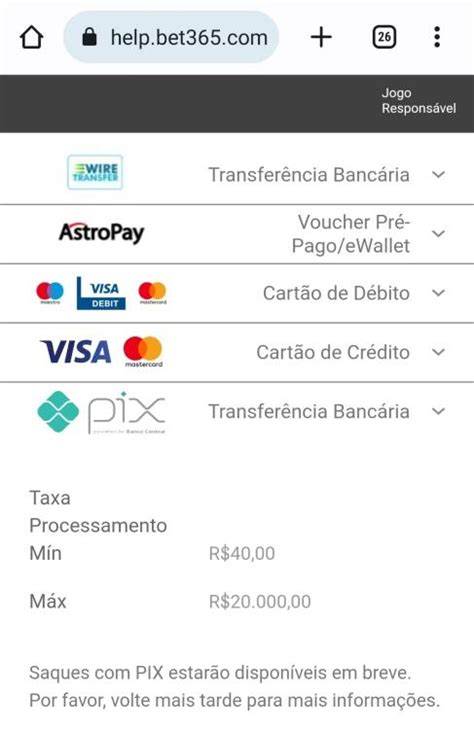The height and width of the screenshot is (729, 474).
Task: Expand the Cartão de Crédito section
Action: (x=237, y=352)
